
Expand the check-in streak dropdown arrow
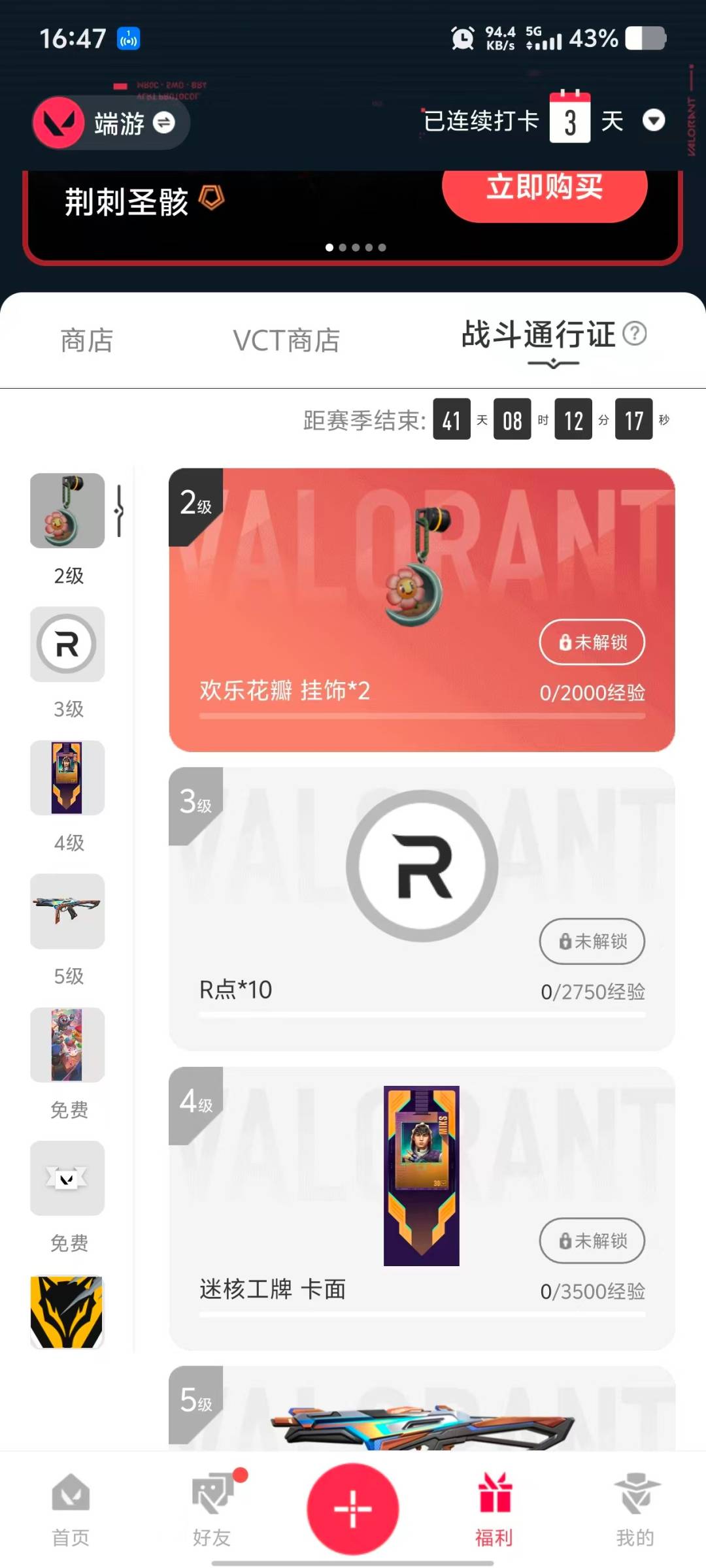[654, 121]
